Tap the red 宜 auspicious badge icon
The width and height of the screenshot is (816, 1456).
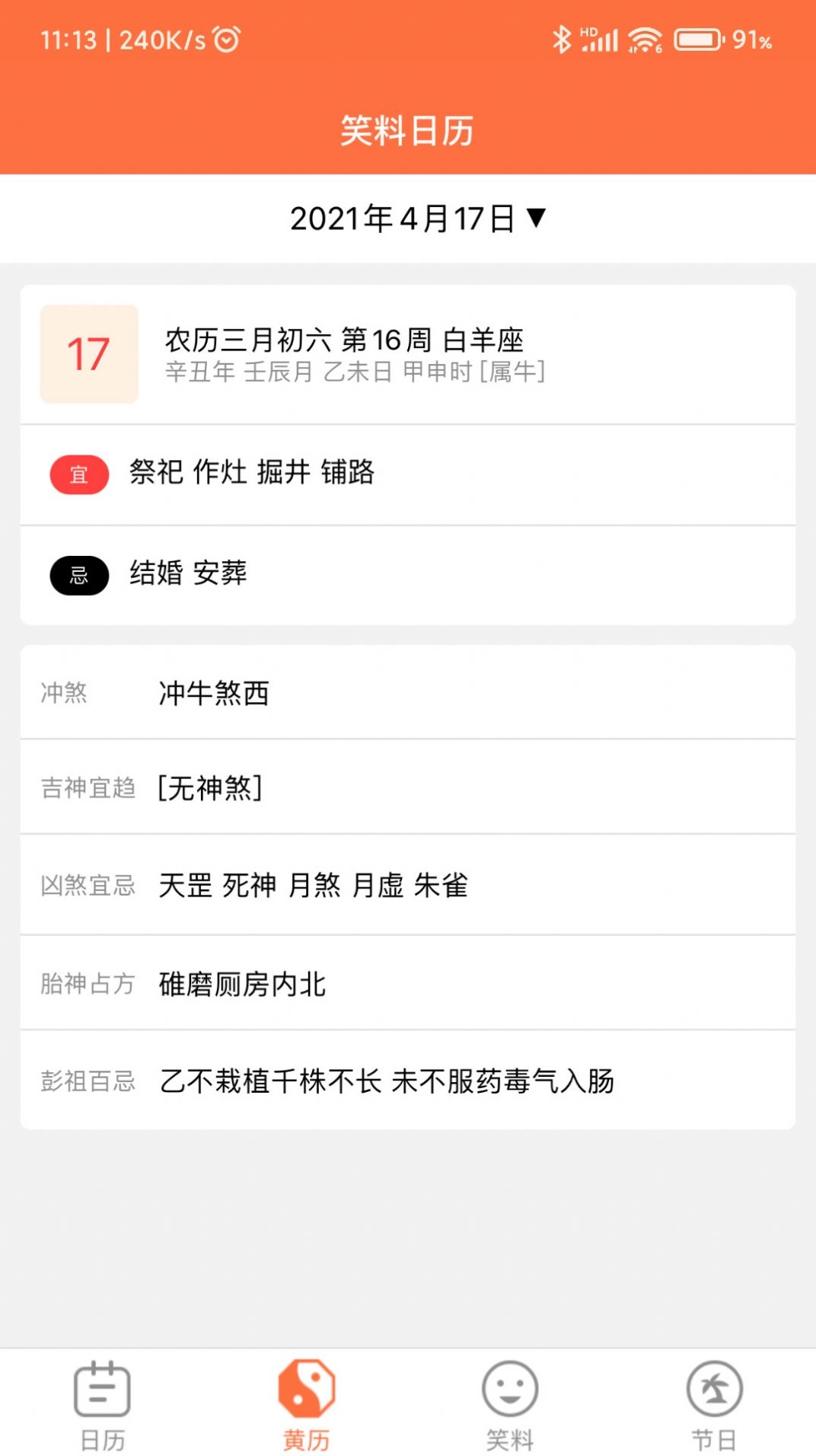click(78, 472)
